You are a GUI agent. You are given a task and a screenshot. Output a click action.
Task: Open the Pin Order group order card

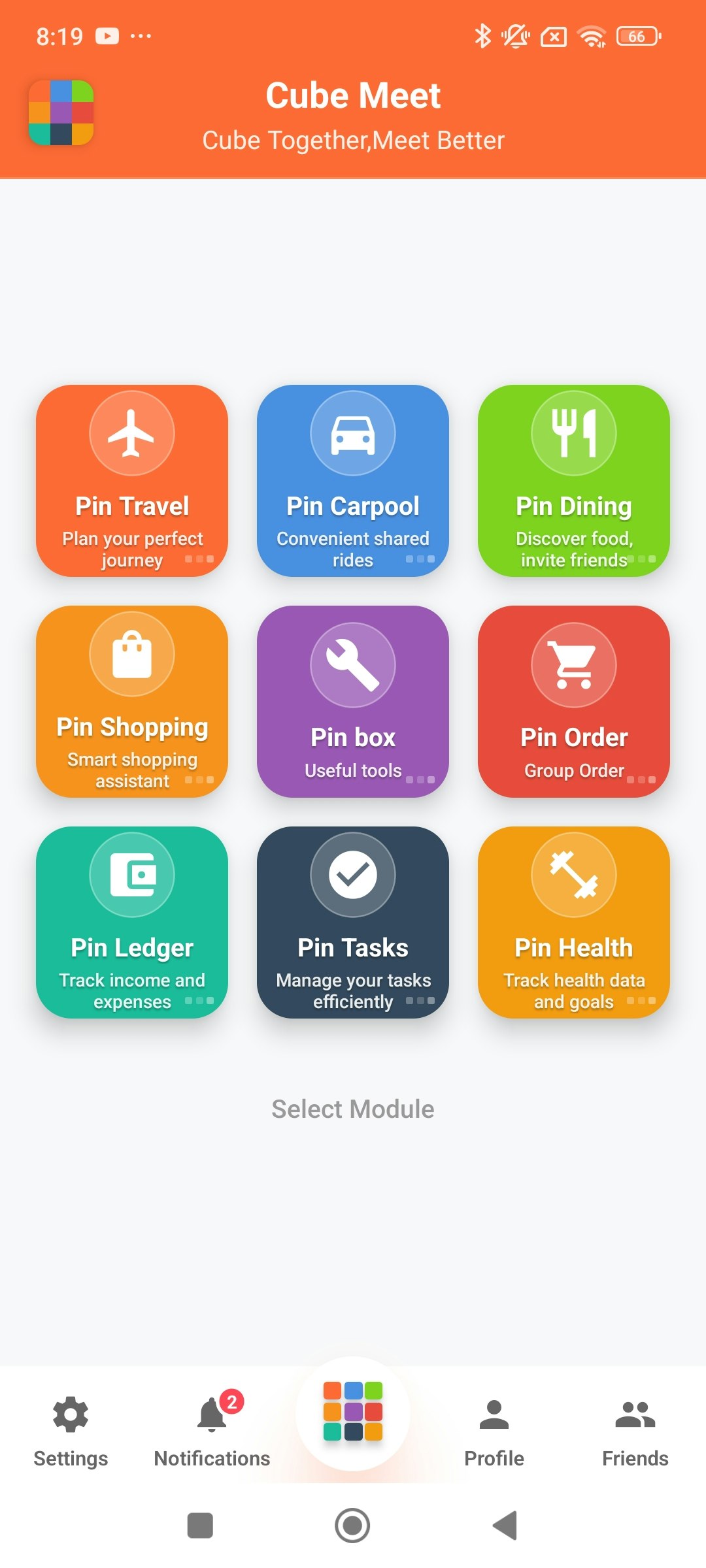[x=574, y=702]
